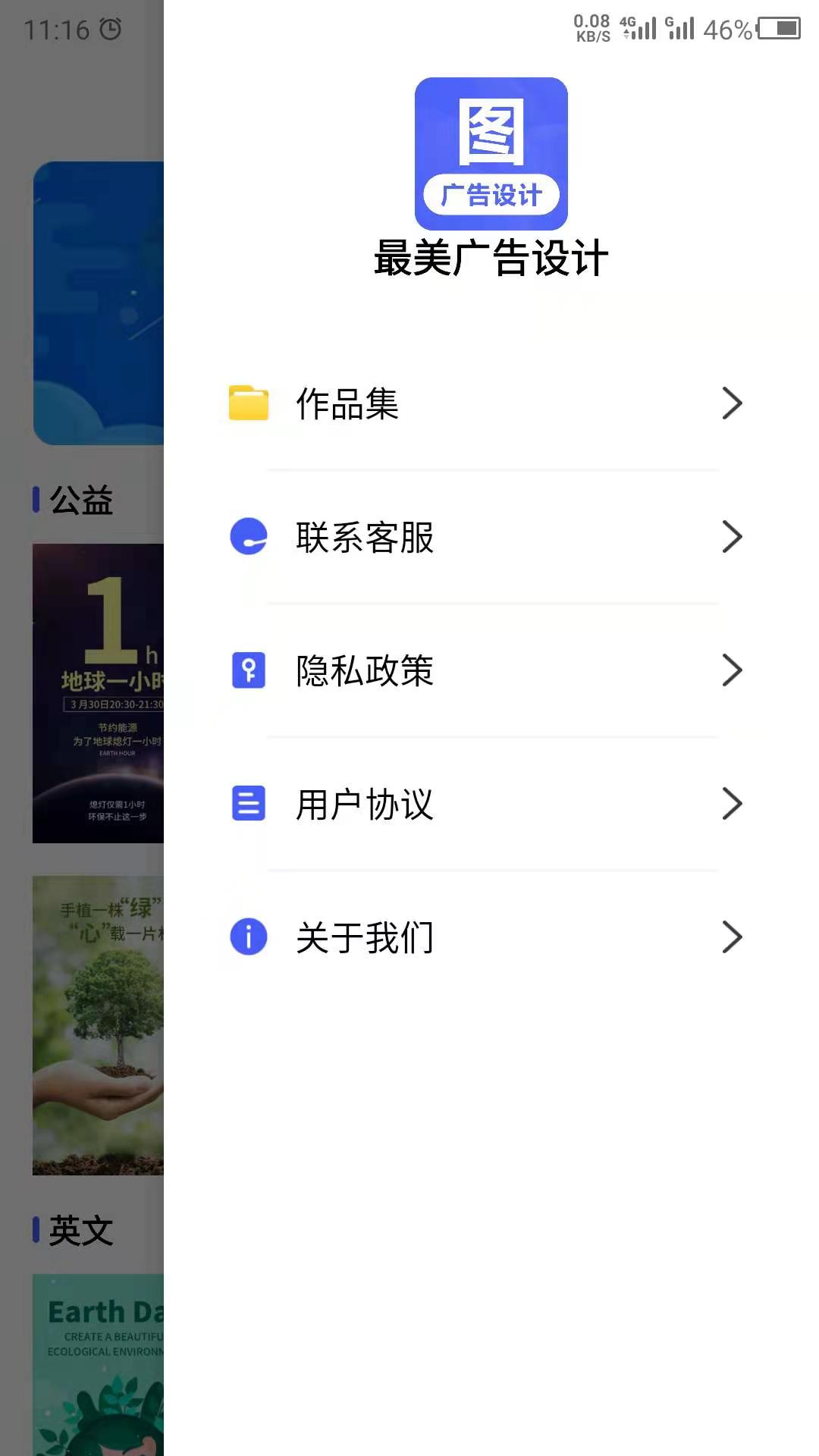This screenshot has height=1456, width=819.
Task: Click the 联系客服 headset icon
Action: (x=248, y=537)
